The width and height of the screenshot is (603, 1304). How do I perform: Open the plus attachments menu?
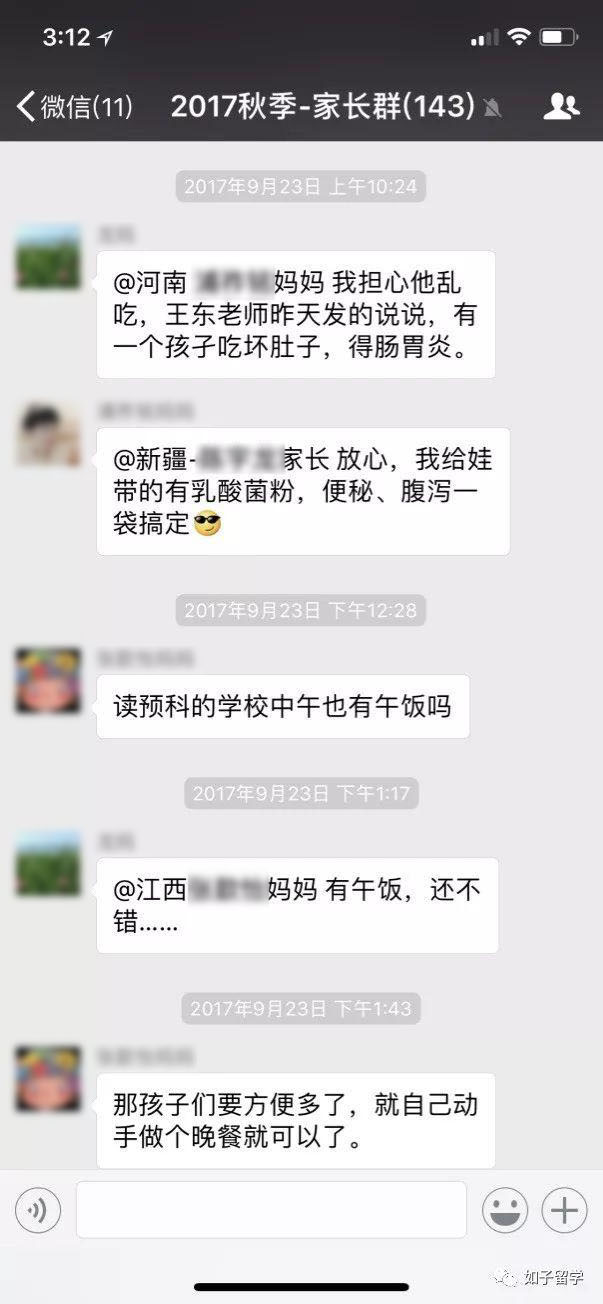pyautogui.click(x=564, y=1212)
